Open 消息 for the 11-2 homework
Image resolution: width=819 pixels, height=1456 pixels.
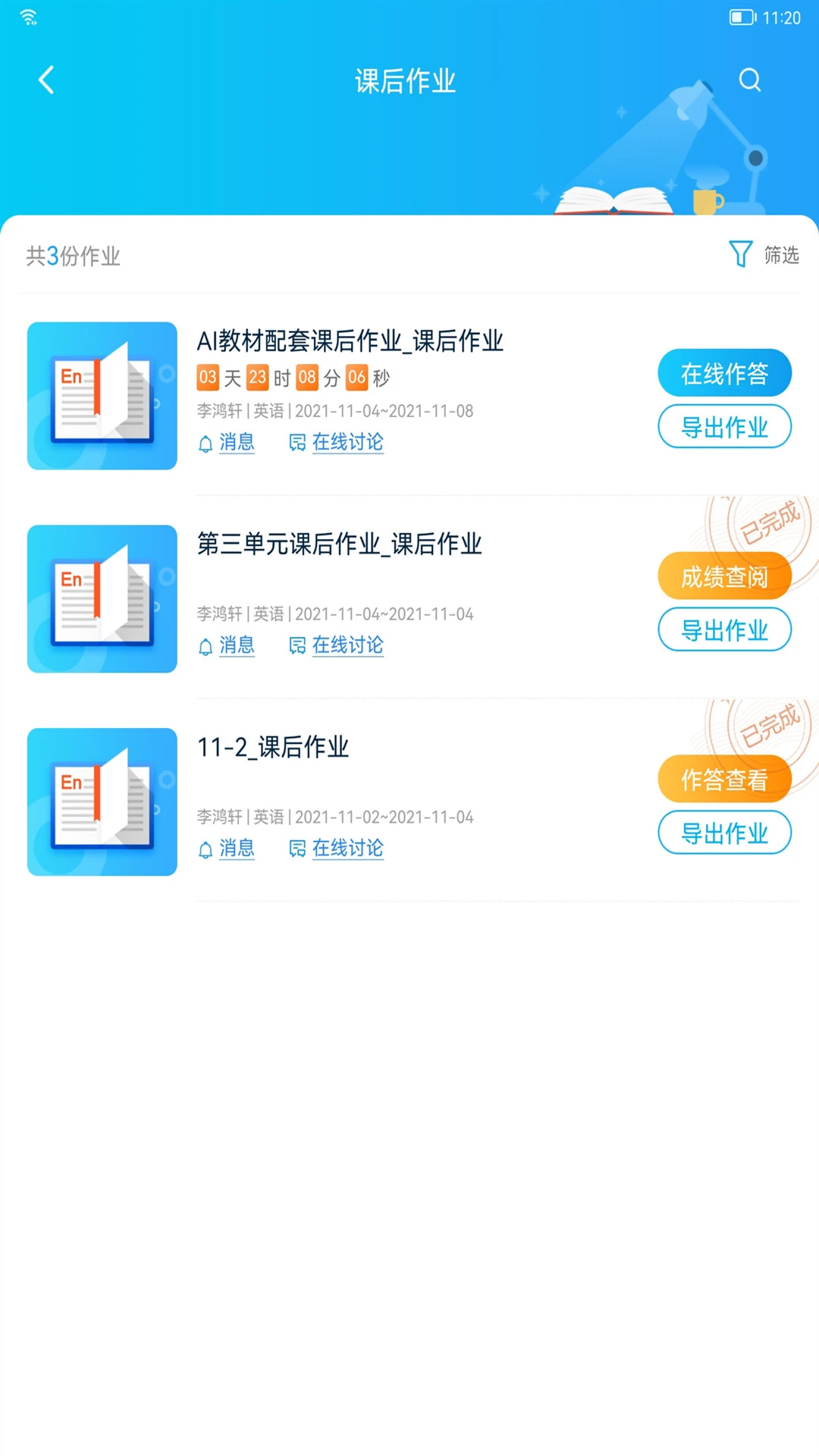pyautogui.click(x=237, y=849)
